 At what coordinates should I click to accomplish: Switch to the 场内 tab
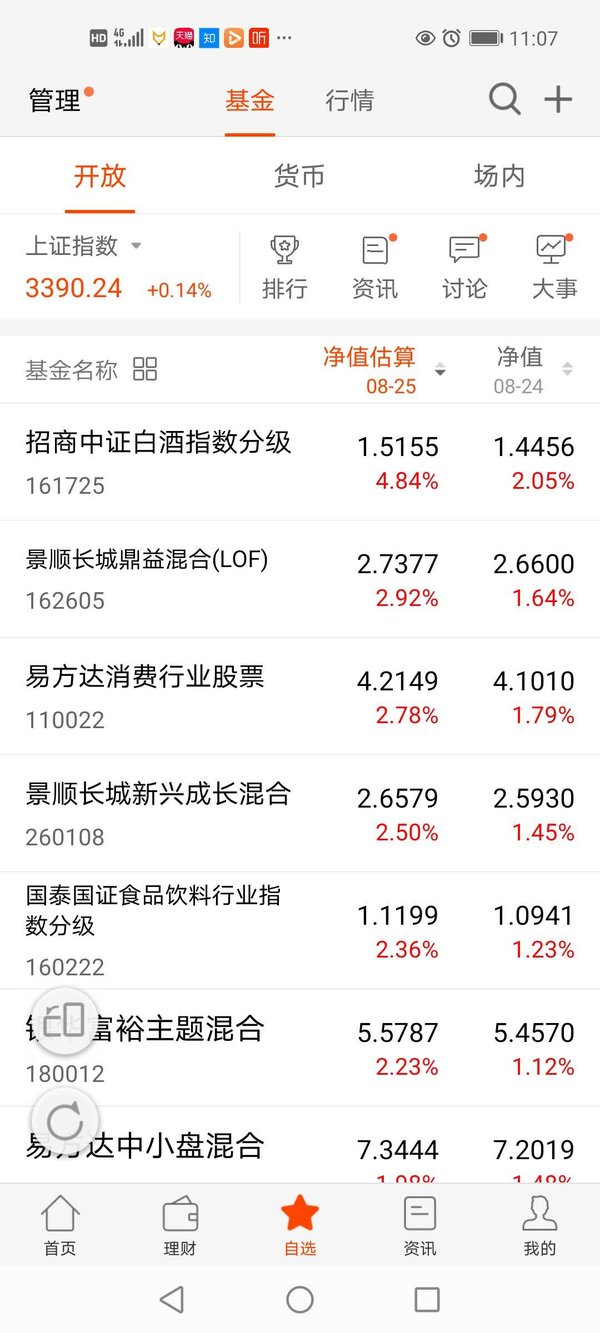click(x=499, y=176)
